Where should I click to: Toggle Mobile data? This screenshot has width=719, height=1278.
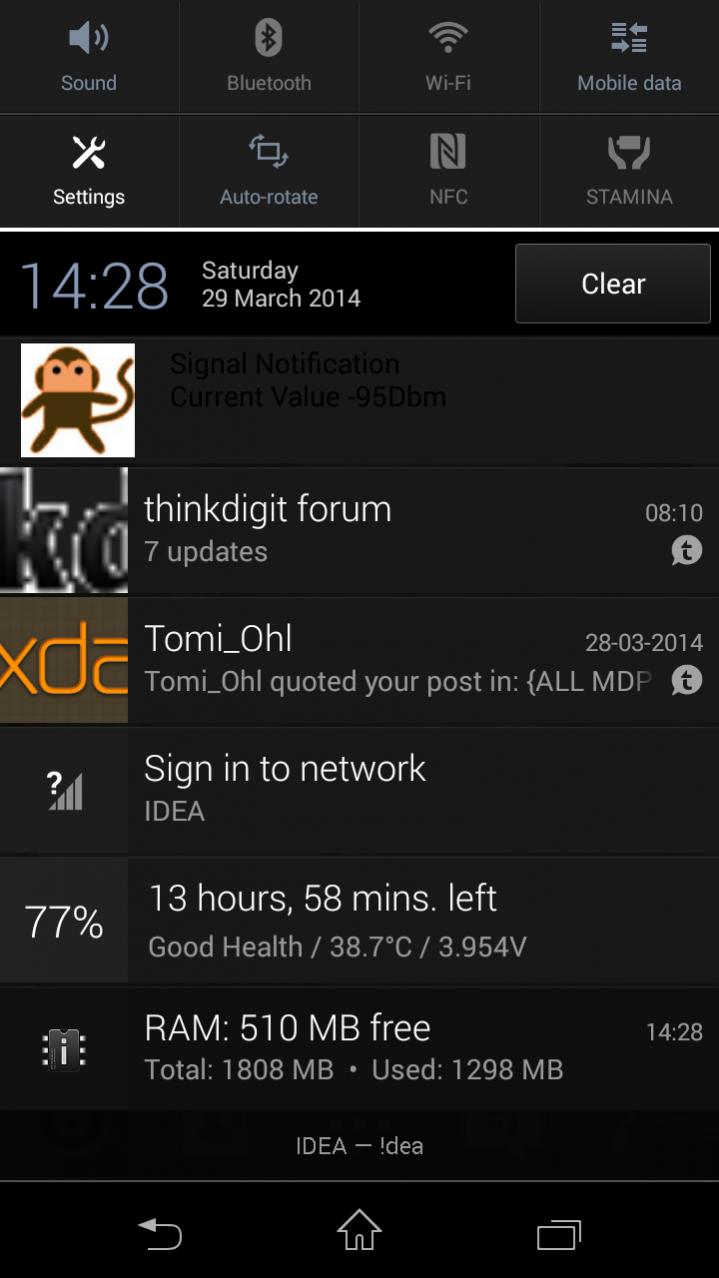coord(629,56)
